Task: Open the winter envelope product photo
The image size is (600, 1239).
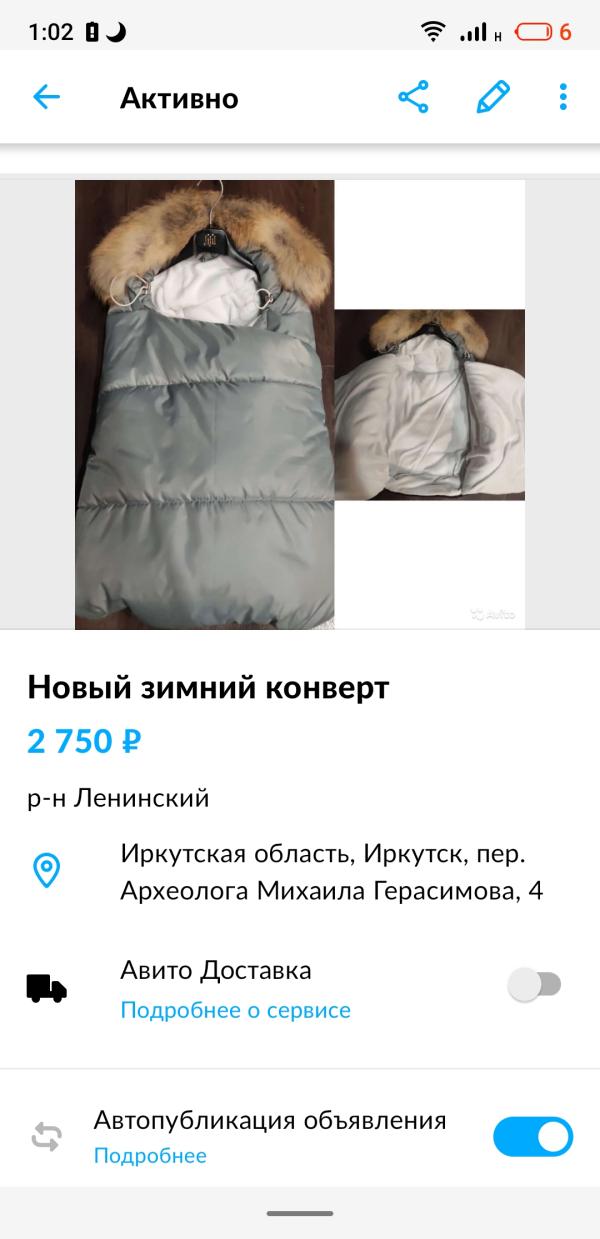Action: [x=300, y=404]
